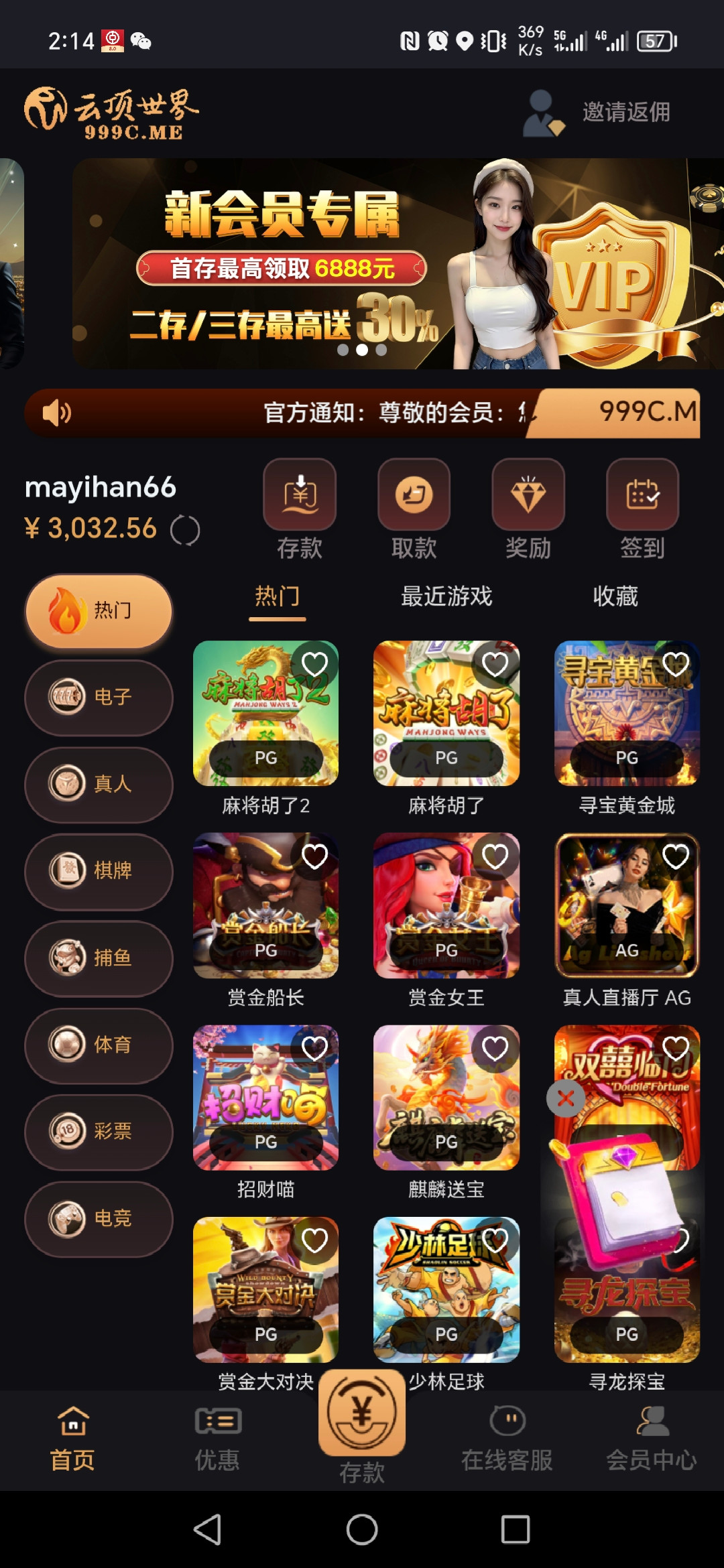This screenshot has height=1568, width=724.
Task: Select the 真人 live category
Action: tap(99, 784)
